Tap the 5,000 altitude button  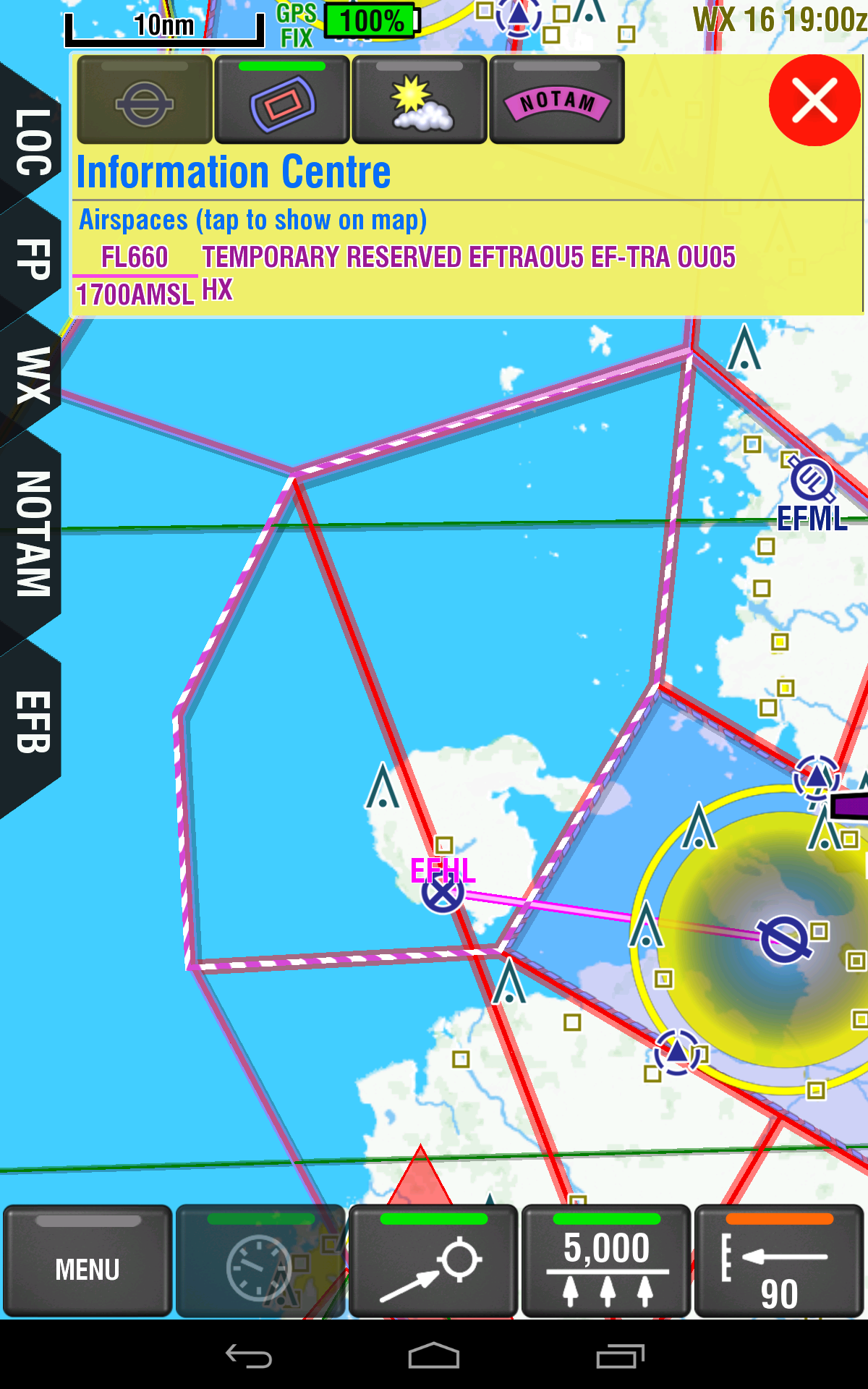[606, 1262]
